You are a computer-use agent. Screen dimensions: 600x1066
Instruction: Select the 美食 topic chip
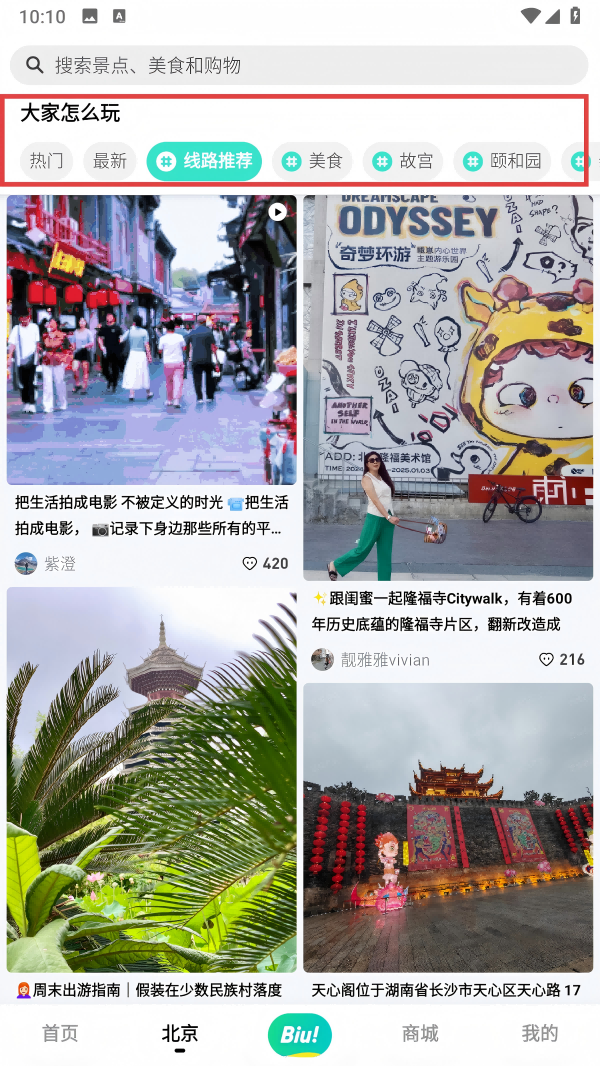(x=312, y=161)
